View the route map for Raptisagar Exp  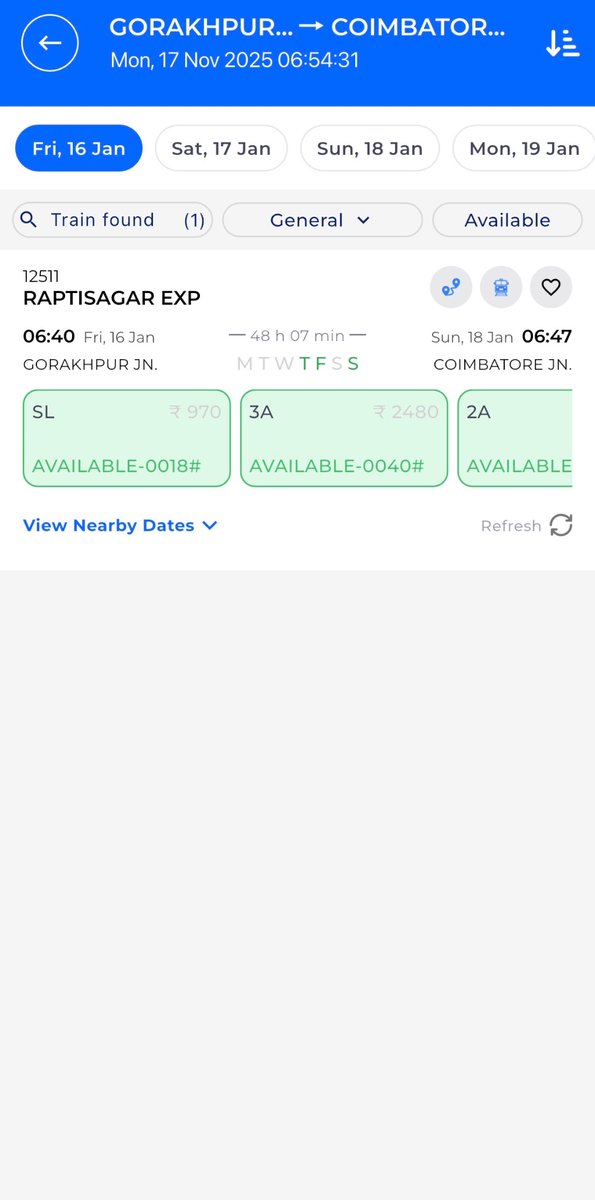tap(451, 287)
